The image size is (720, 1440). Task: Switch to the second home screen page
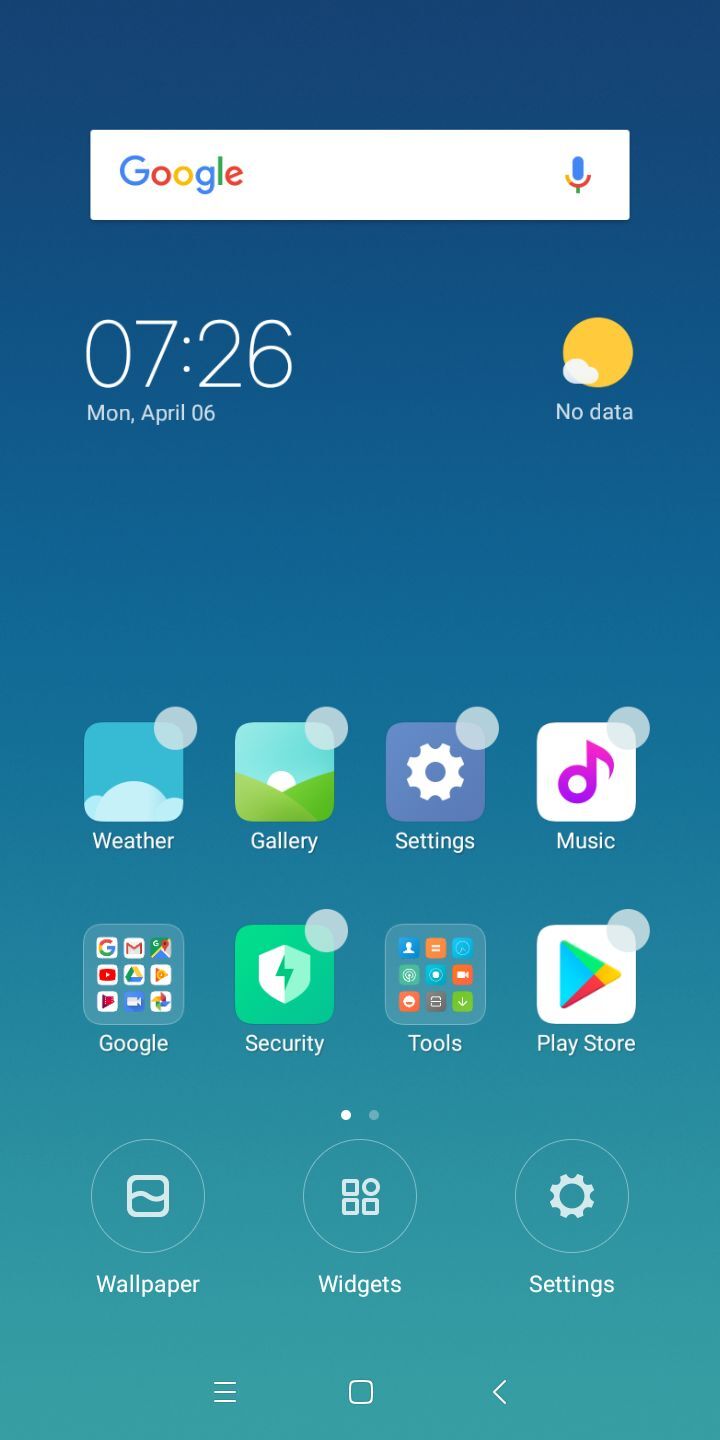374,1114
